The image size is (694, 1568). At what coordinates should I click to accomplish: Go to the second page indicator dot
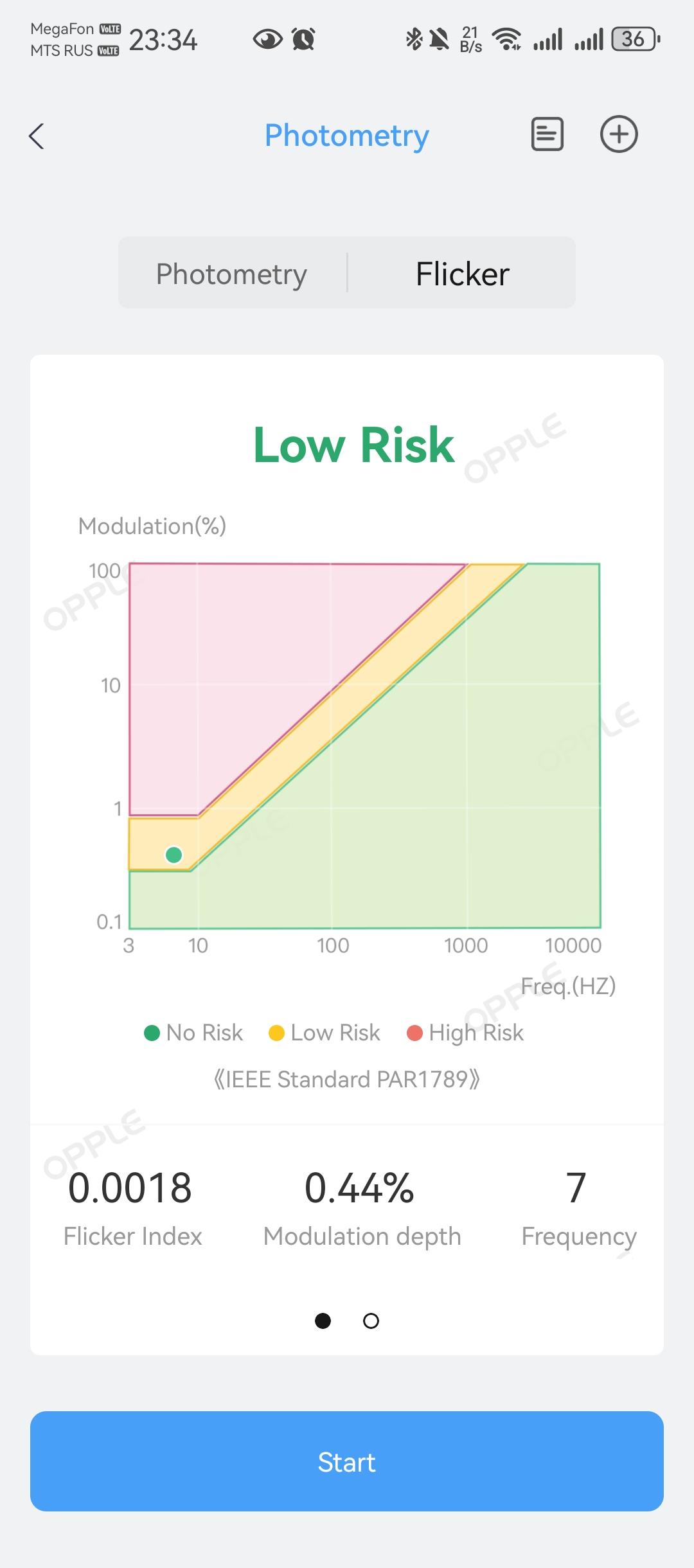tap(371, 1321)
